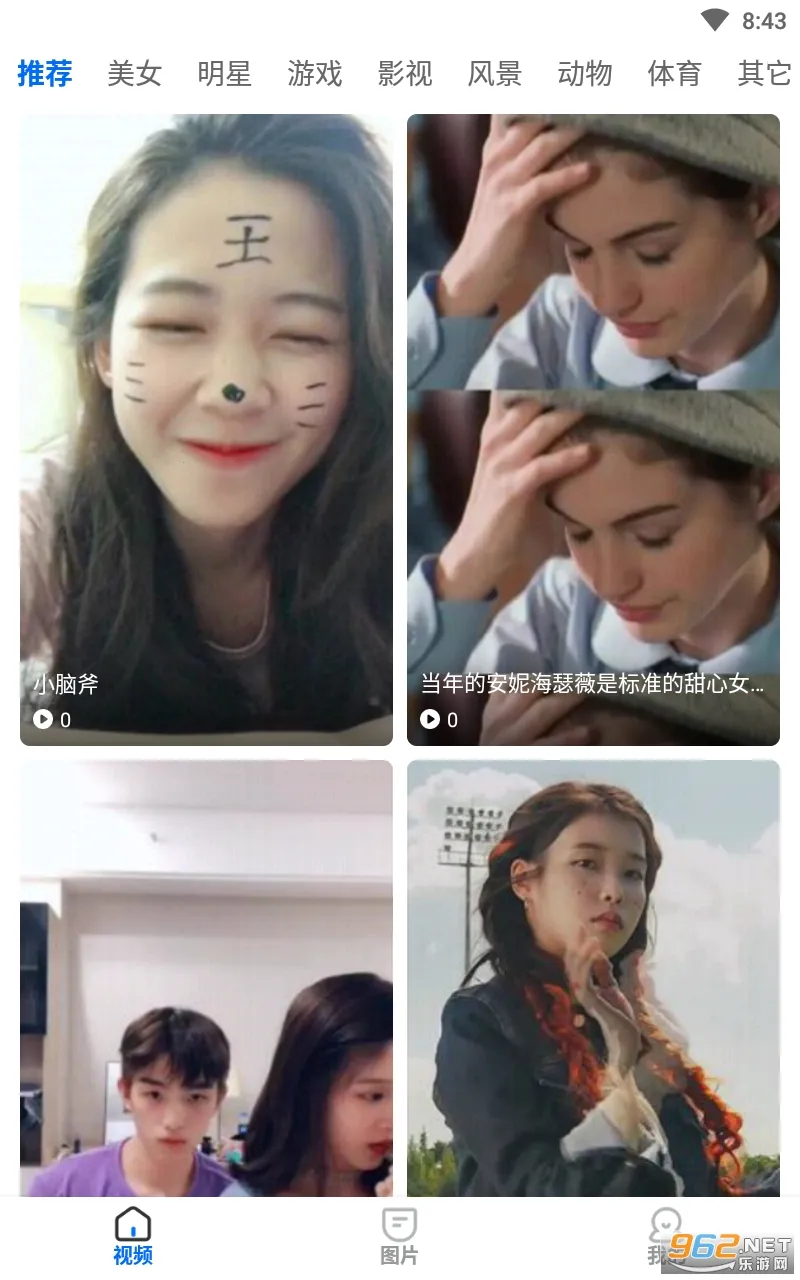
Task: Tap the 视频 bottom navigation item
Action: pos(133,1236)
